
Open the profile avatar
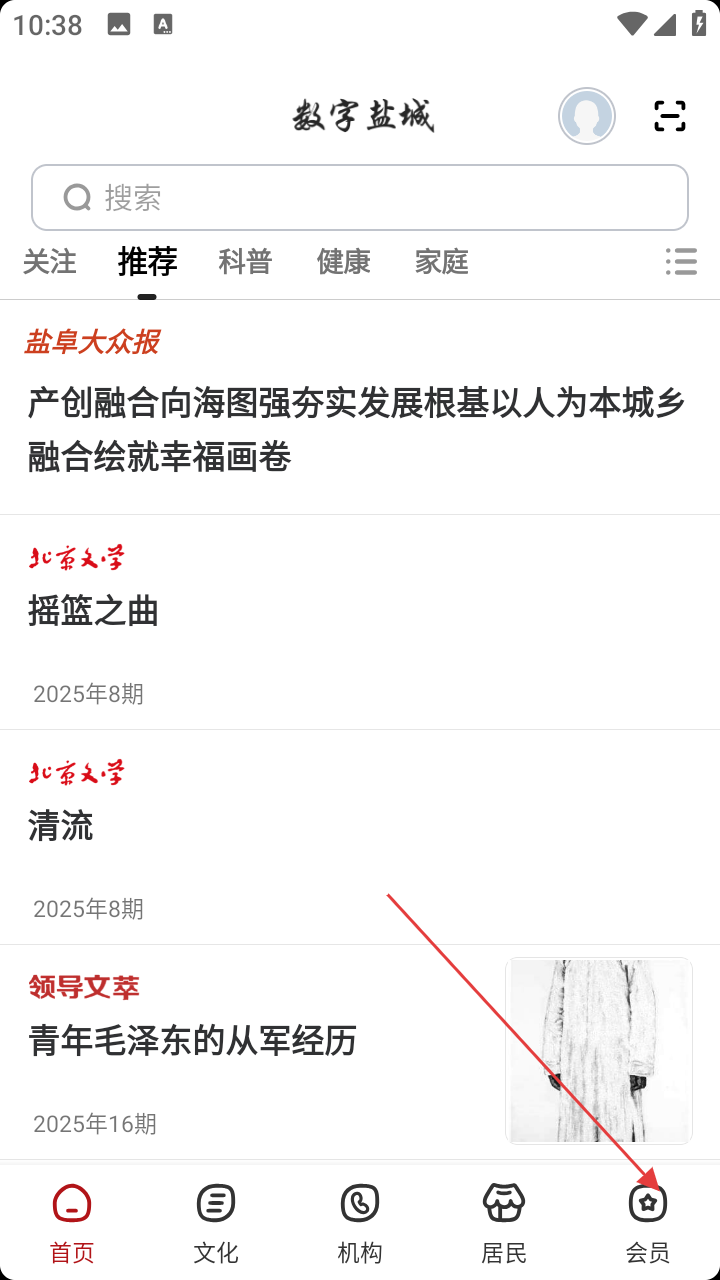coord(587,116)
